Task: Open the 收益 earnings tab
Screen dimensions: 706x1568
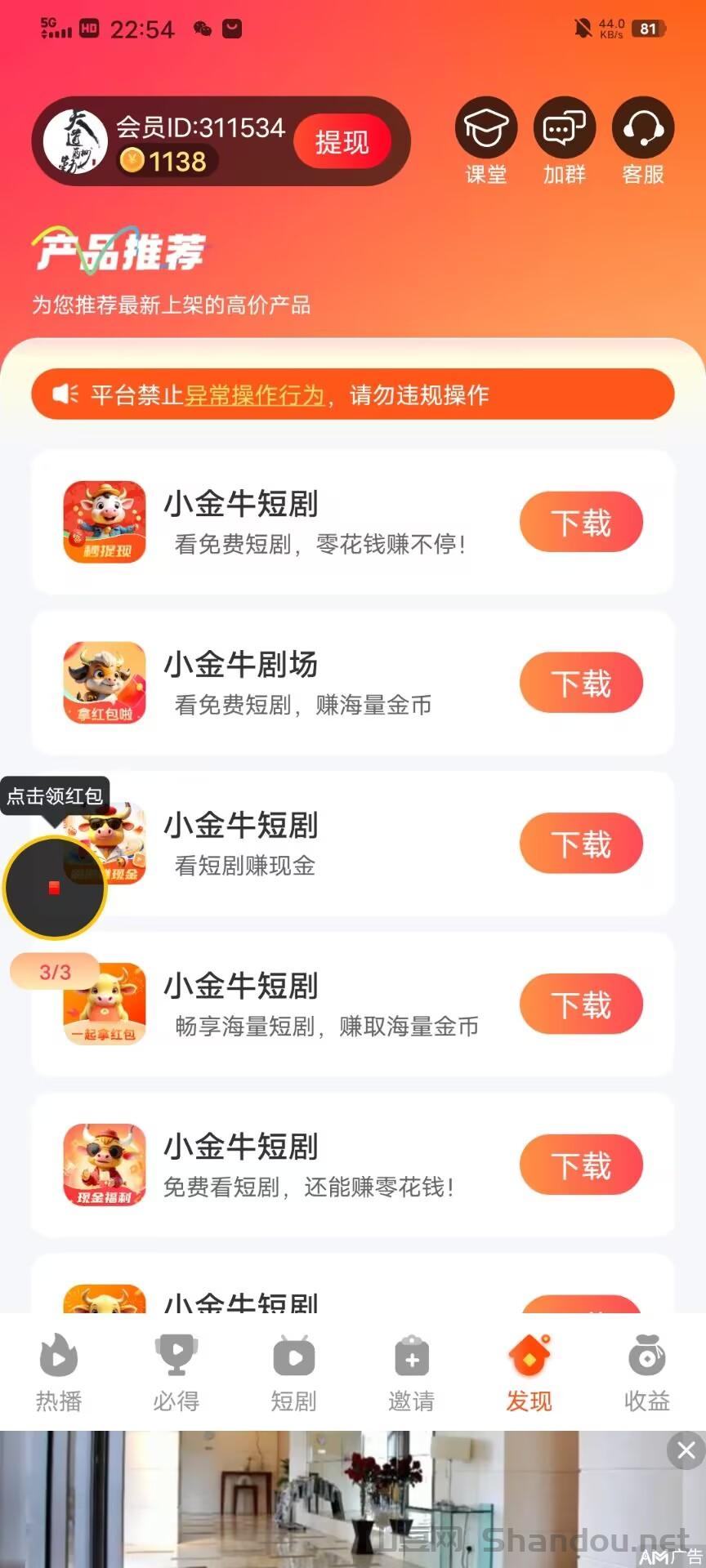Action: 647,1372
